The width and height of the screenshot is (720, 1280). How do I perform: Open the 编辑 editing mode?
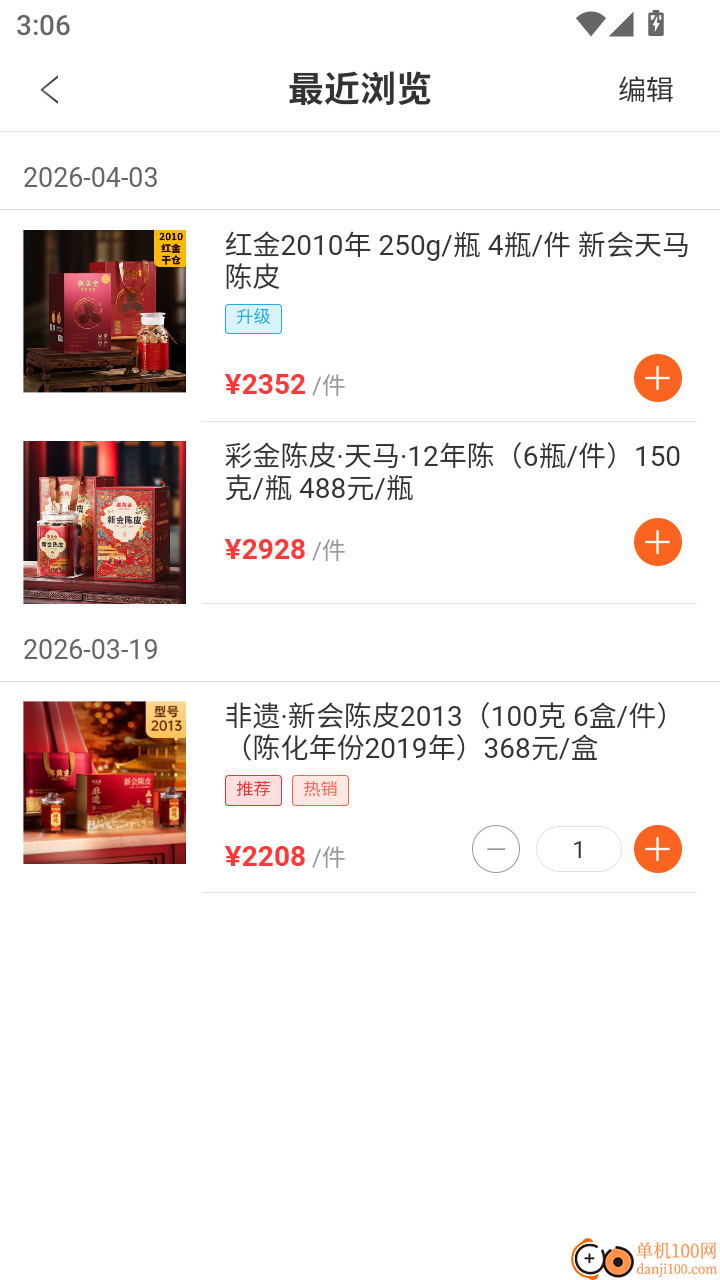coord(646,89)
